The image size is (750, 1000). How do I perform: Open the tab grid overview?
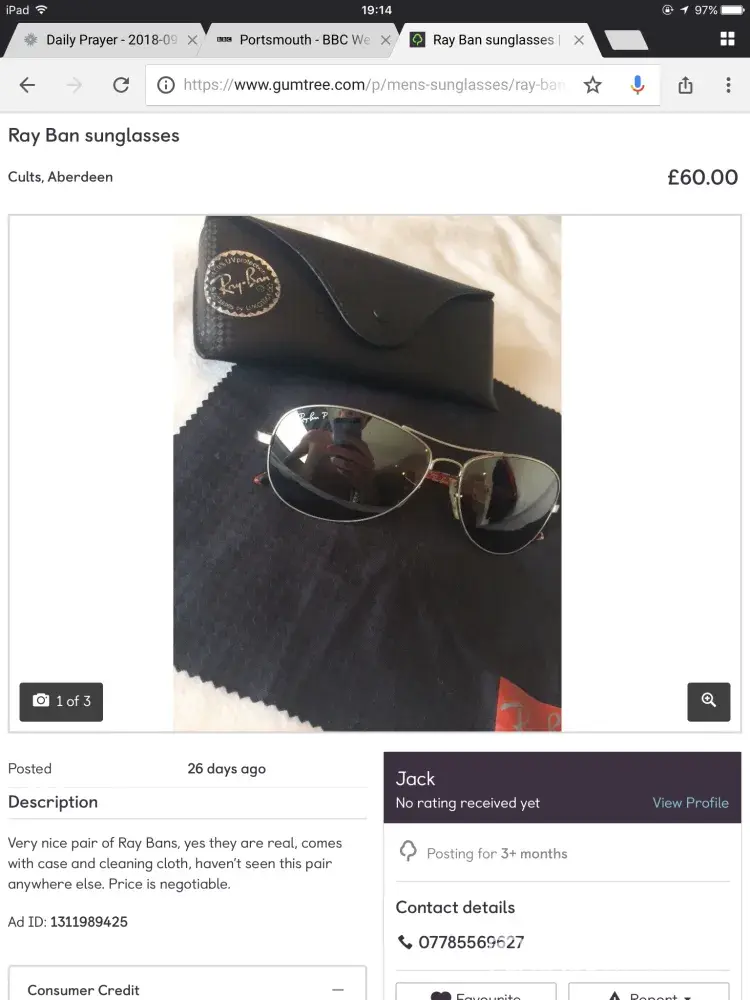727,39
